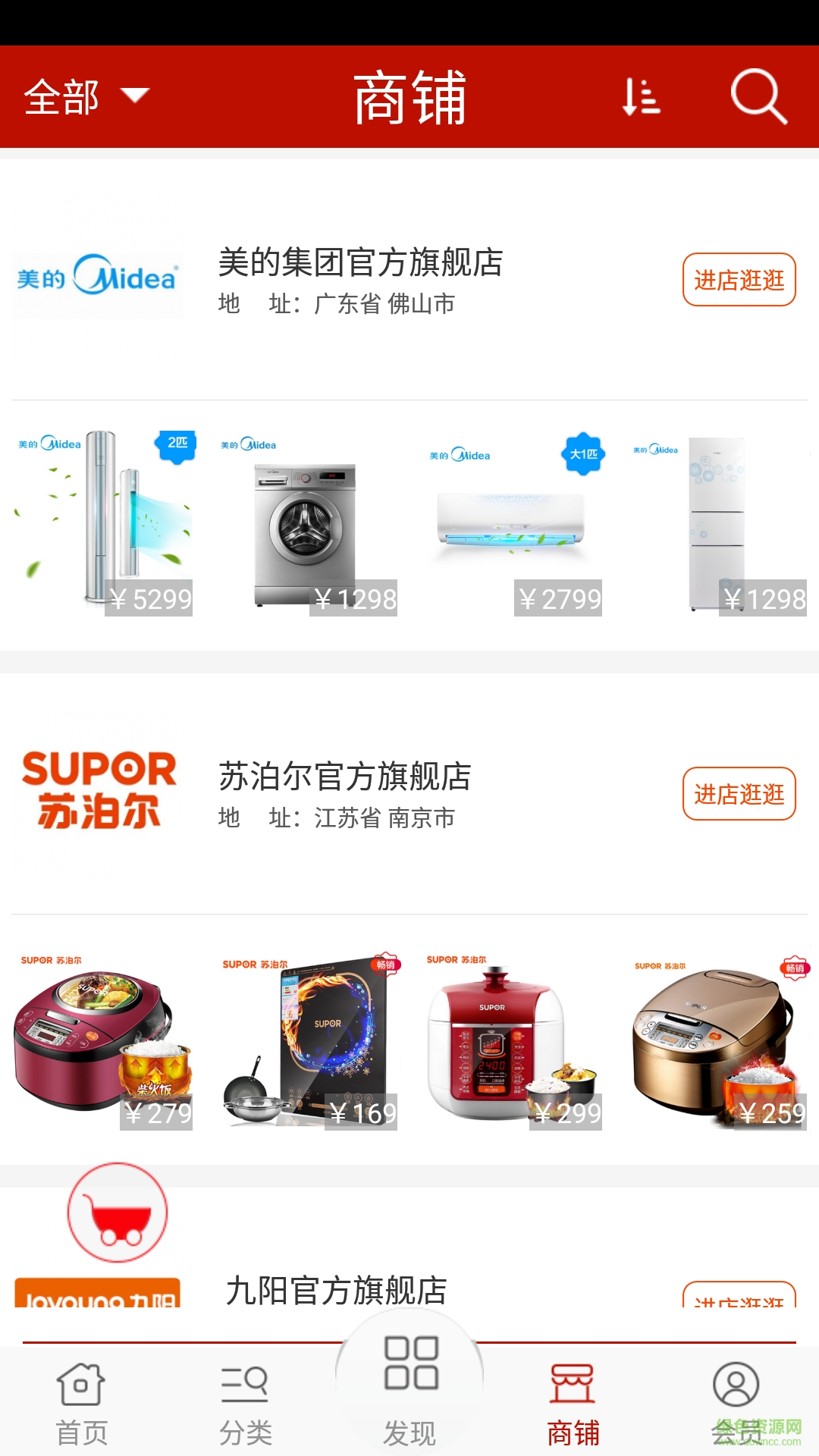This screenshot has width=819, height=1456.
Task: Tap 进店逛逛 for 美的集团官方旗舰店
Action: coord(739,280)
